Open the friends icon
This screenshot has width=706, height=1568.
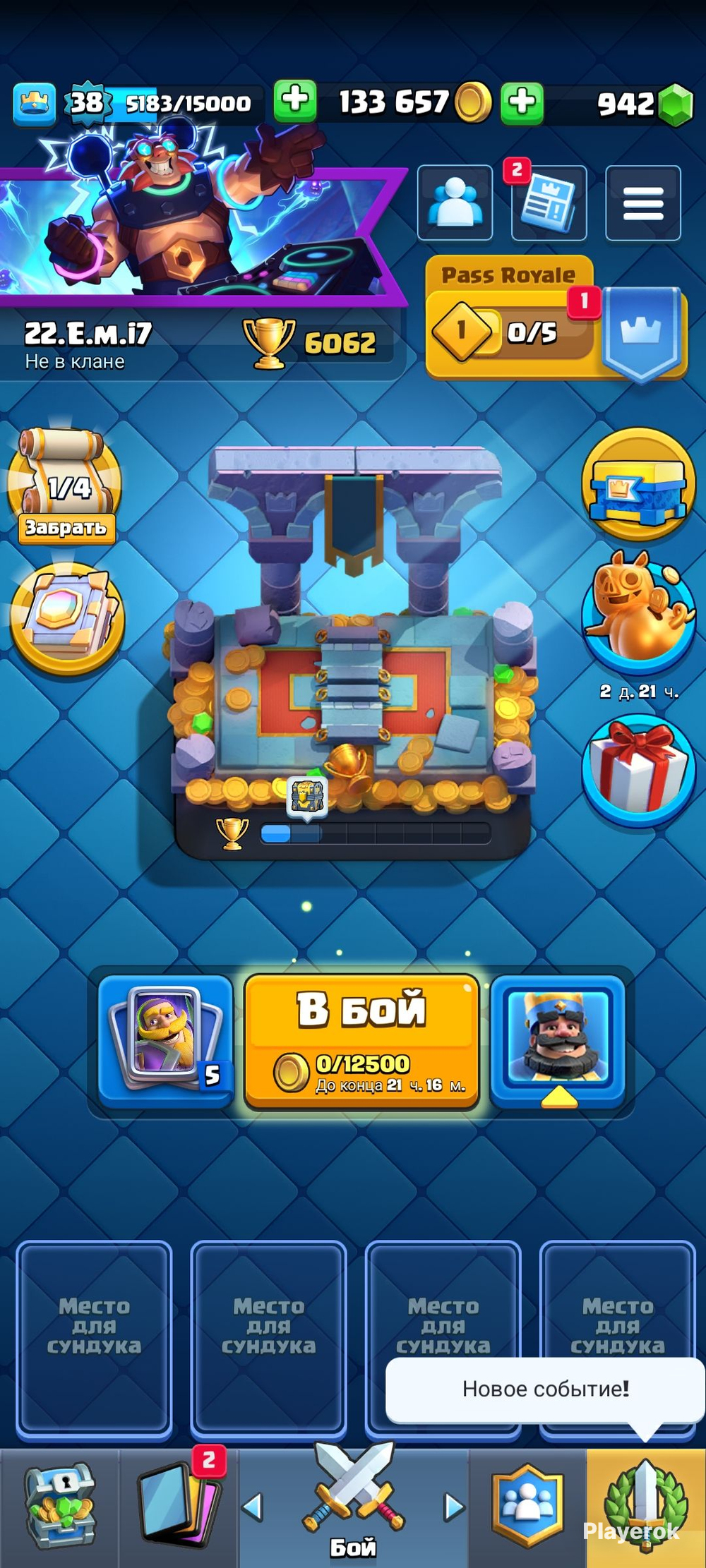[x=455, y=203]
